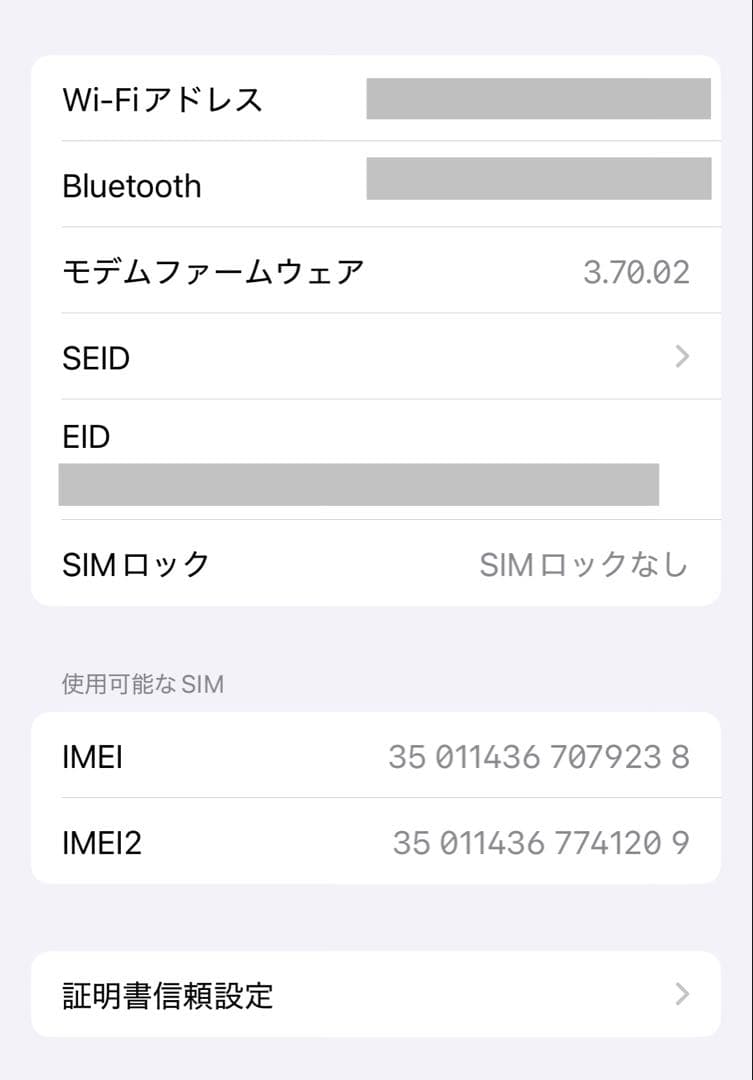Expand the 証明書信頼設定 entry via its chevron
Screen dimensions: 753x1080
(x=682, y=995)
